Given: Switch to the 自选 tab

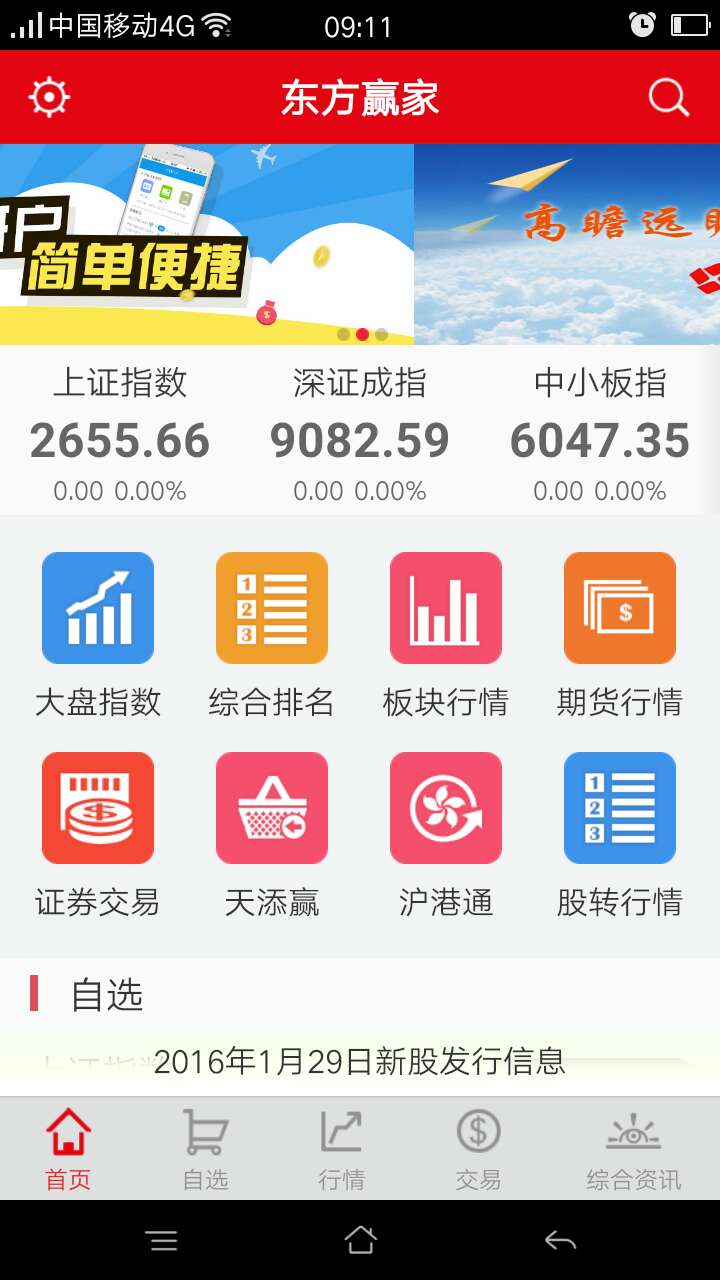Looking at the screenshot, I should click(x=206, y=1149).
